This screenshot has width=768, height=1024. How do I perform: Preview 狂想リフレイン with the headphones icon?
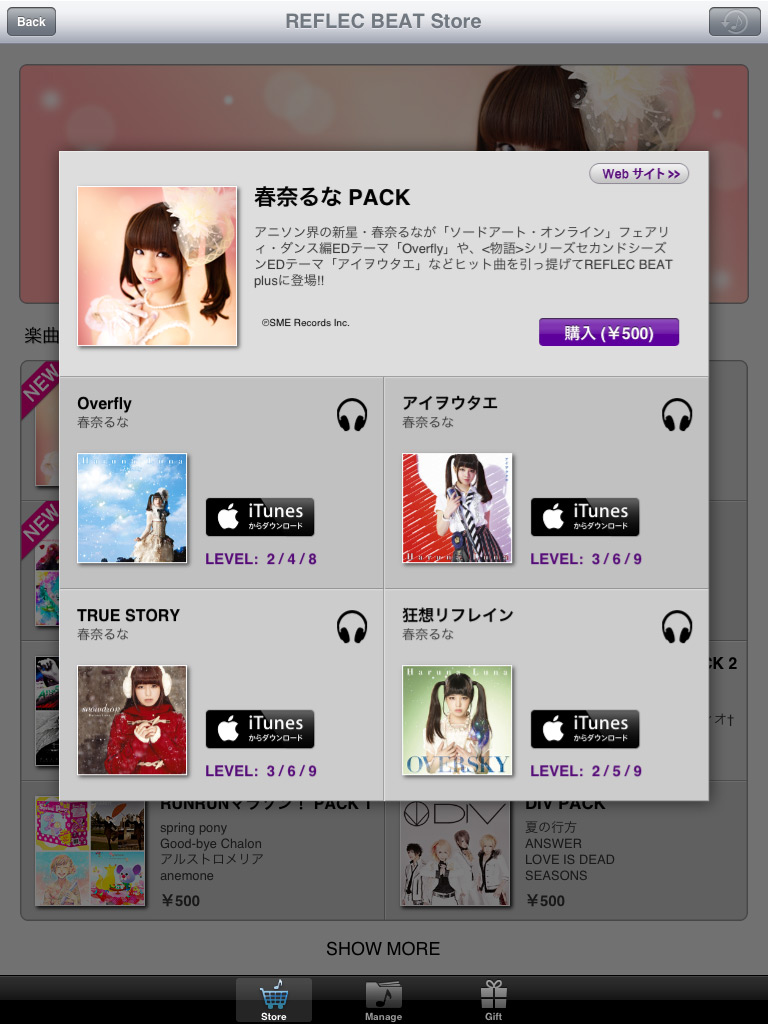[677, 627]
